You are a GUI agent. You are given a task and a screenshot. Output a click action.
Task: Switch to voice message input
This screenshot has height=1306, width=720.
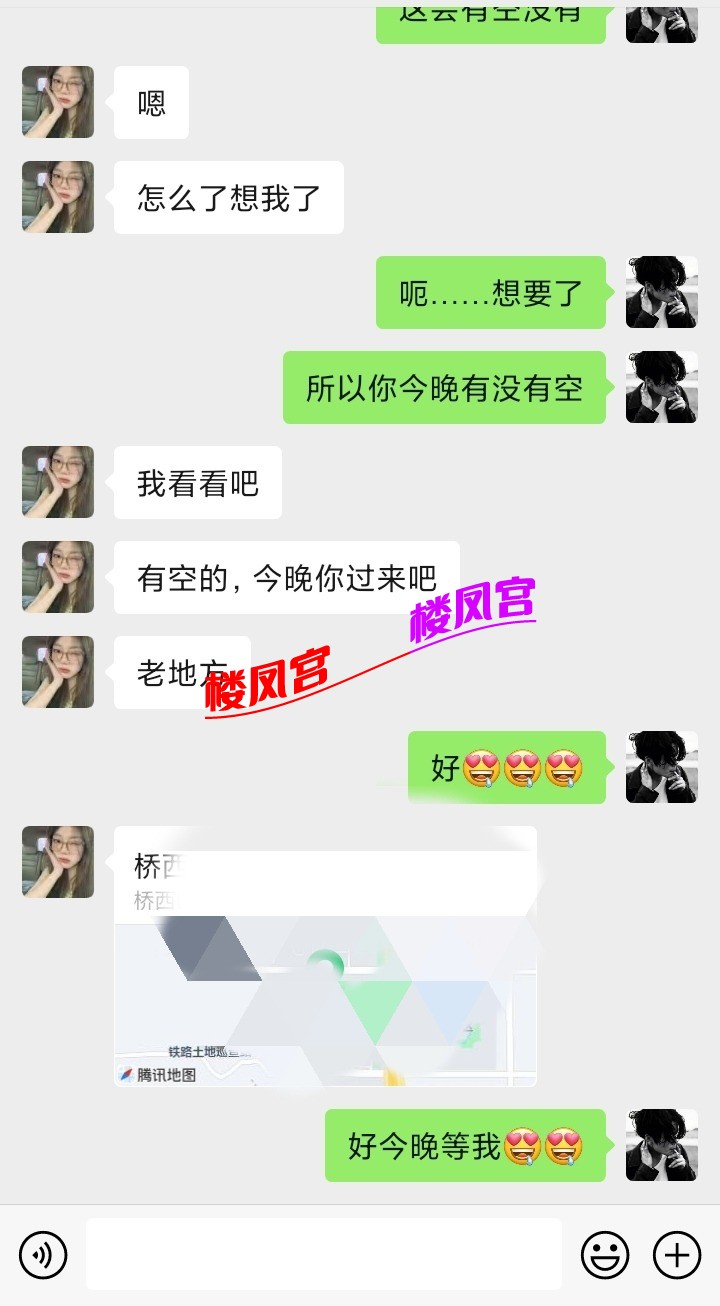(x=43, y=1254)
